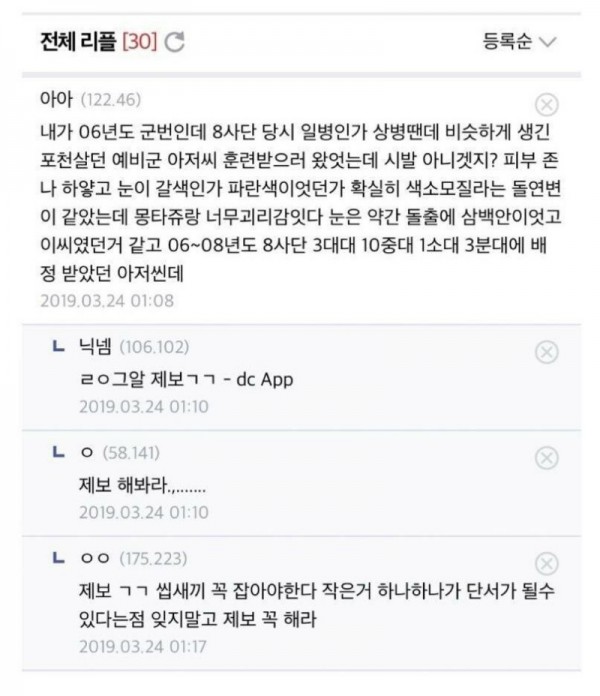Delete the reply by ㅇ (58.141)
Viewport: 600px width, 696px height.
[547, 457]
